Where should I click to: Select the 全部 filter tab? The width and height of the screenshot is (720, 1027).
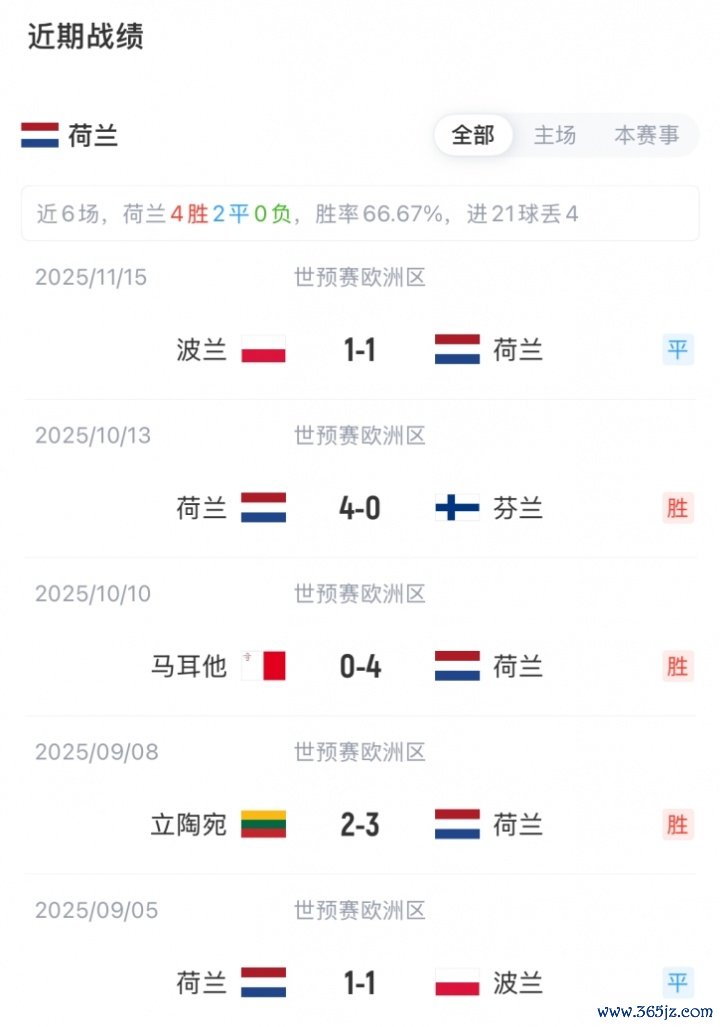point(473,135)
